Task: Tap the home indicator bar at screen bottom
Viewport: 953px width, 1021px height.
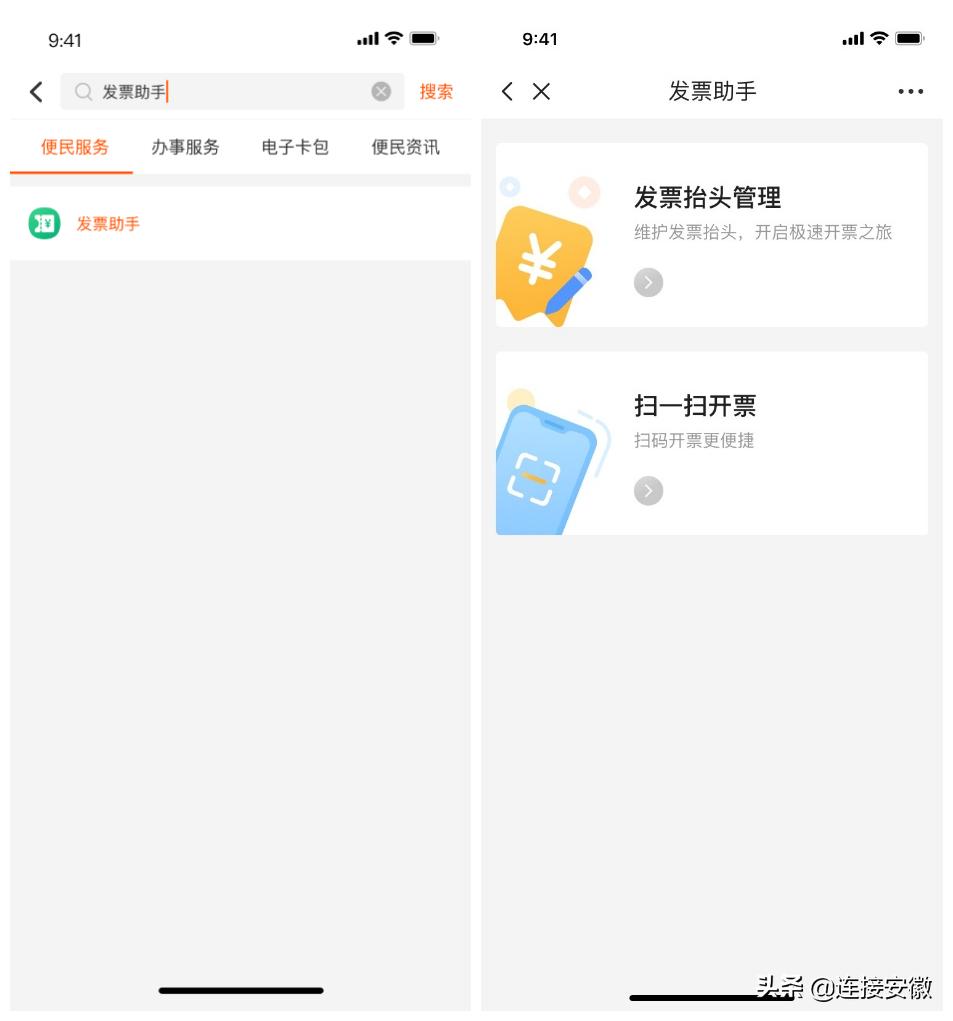Action: click(240, 990)
